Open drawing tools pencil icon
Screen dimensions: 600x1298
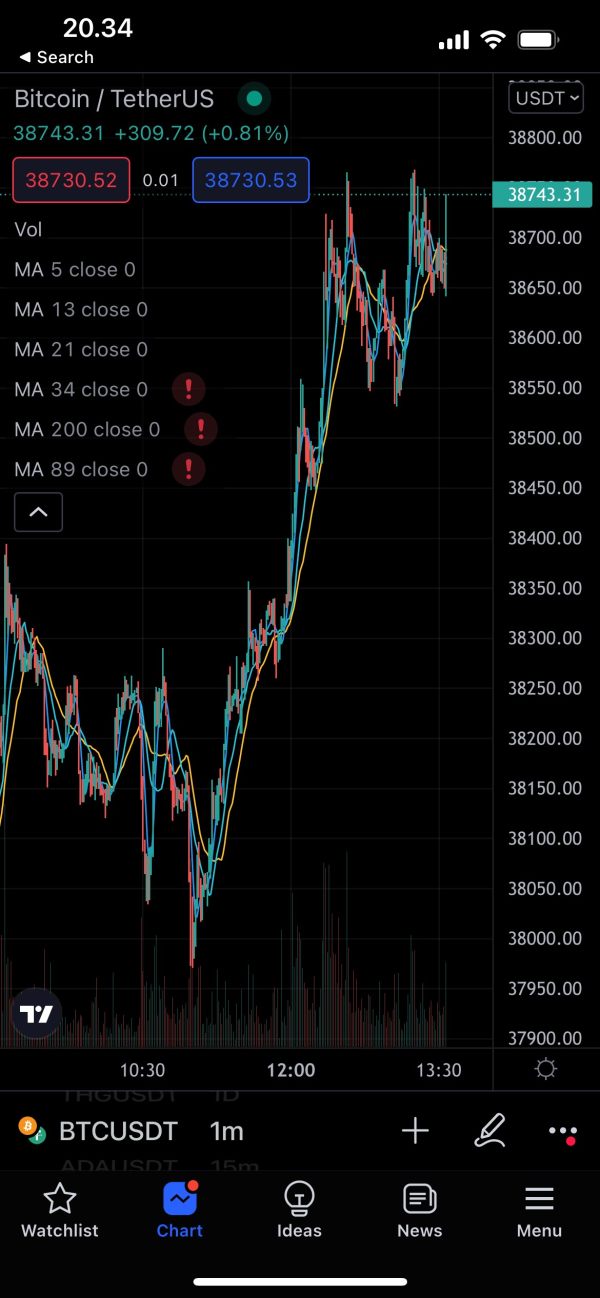(488, 1131)
